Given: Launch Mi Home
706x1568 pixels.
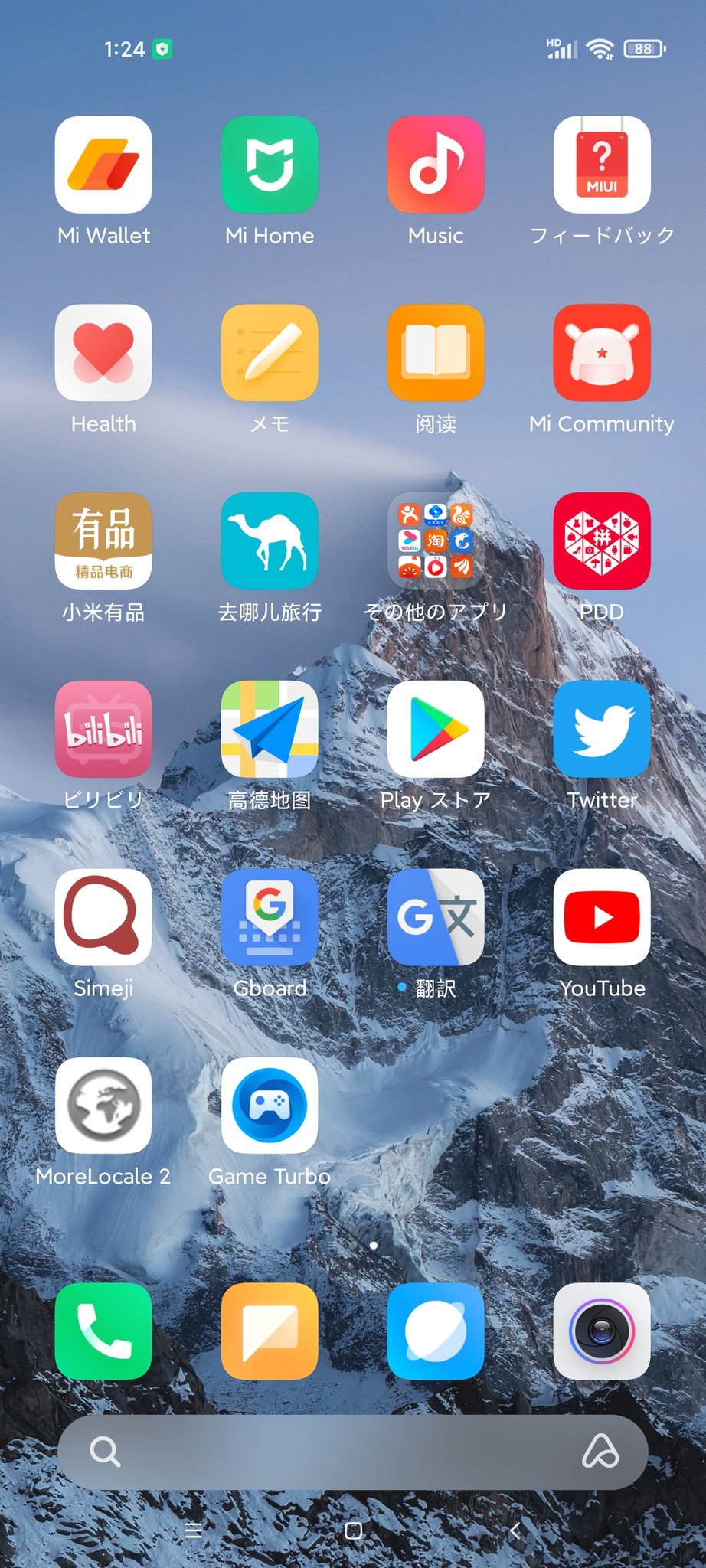Looking at the screenshot, I should click(270, 165).
